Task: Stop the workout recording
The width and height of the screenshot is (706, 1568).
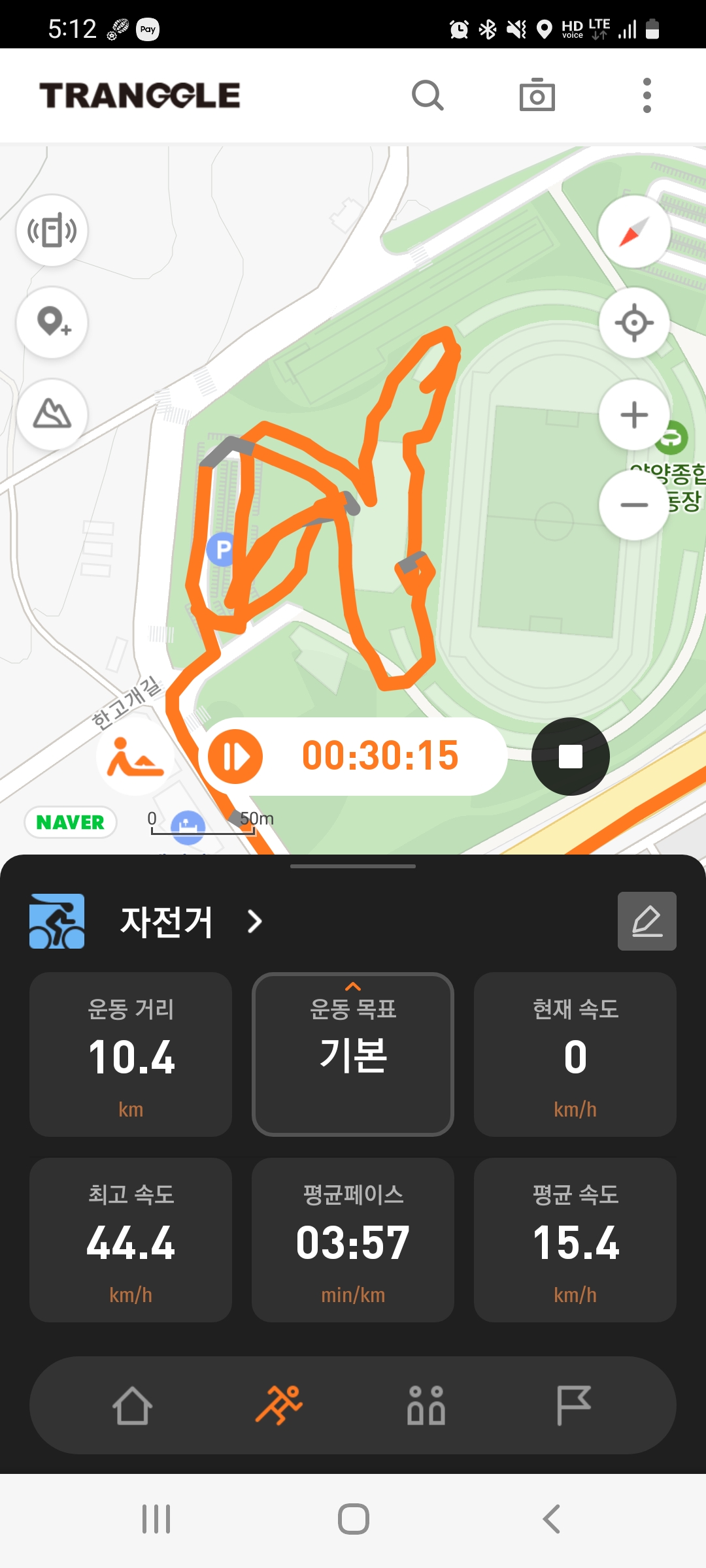Action: (x=570, y=757)
